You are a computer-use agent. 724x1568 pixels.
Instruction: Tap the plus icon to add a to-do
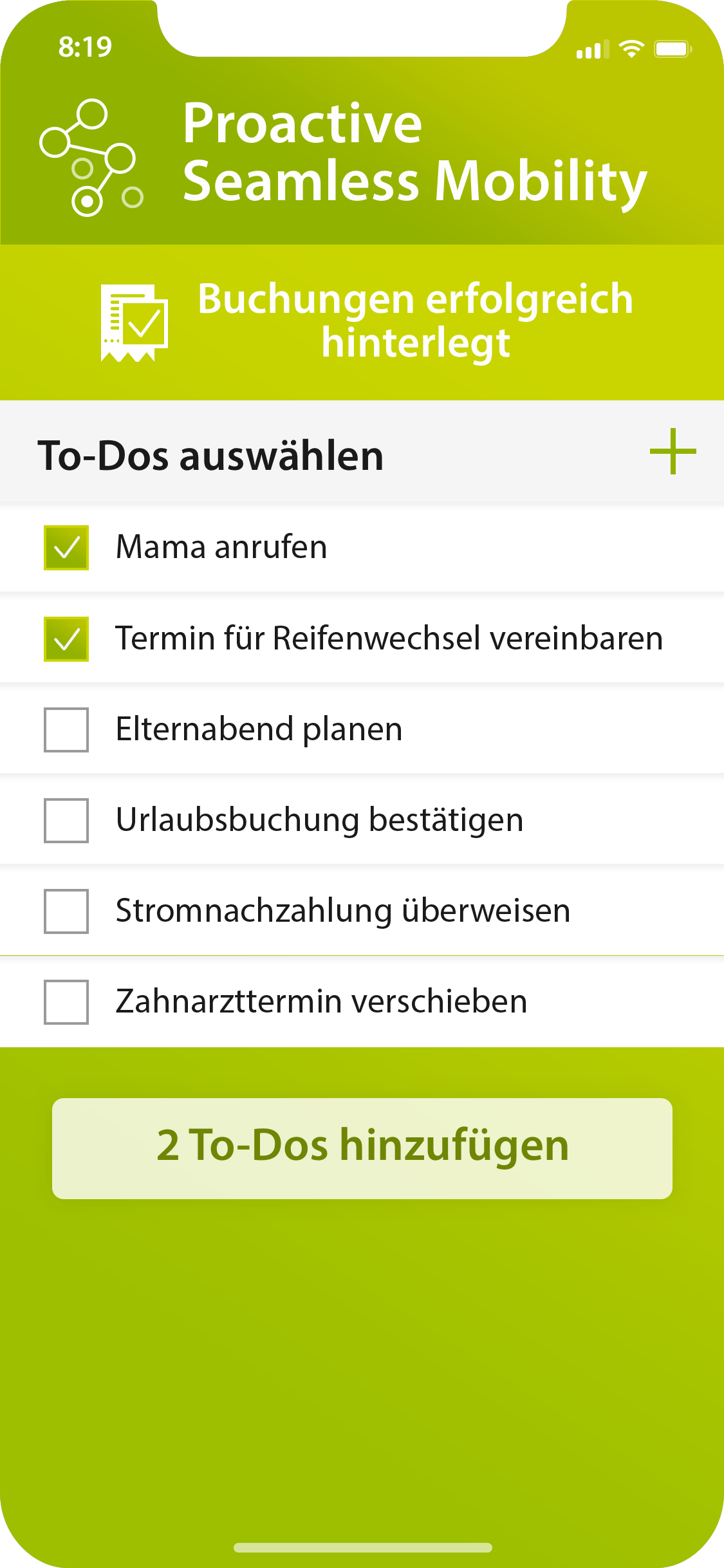point(673,452)
